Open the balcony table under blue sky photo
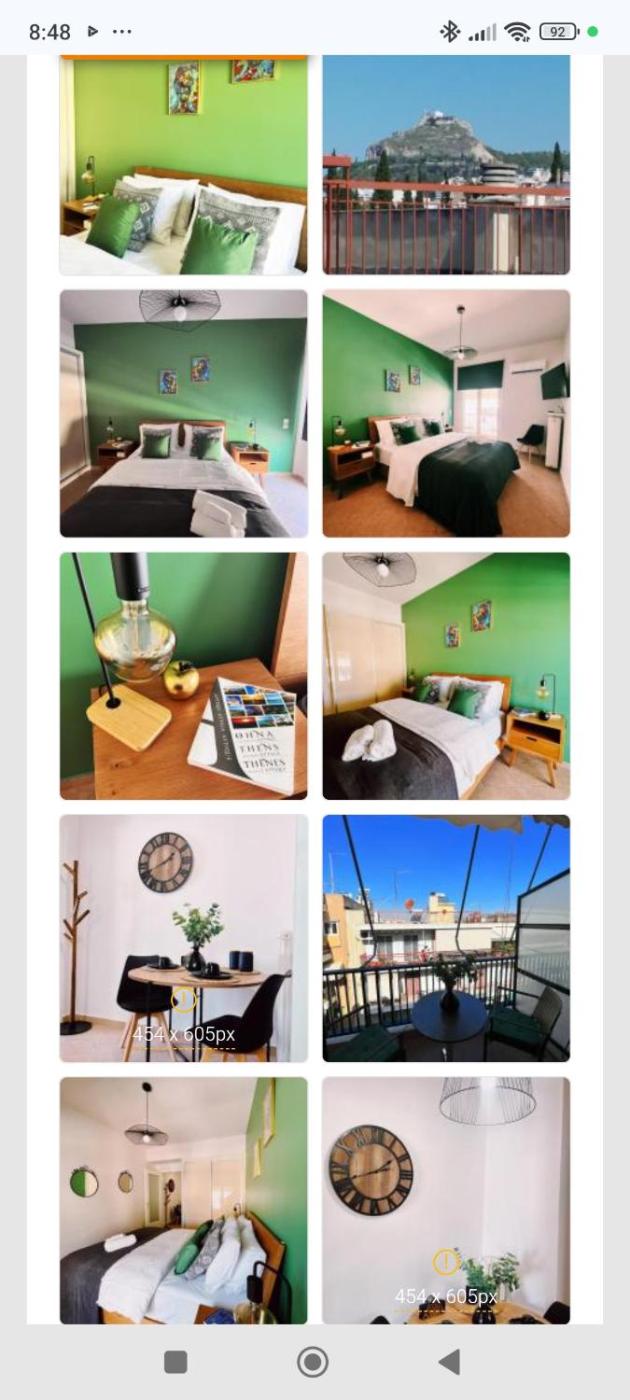Screen dimensions: 630x1400 click(446, 938)
